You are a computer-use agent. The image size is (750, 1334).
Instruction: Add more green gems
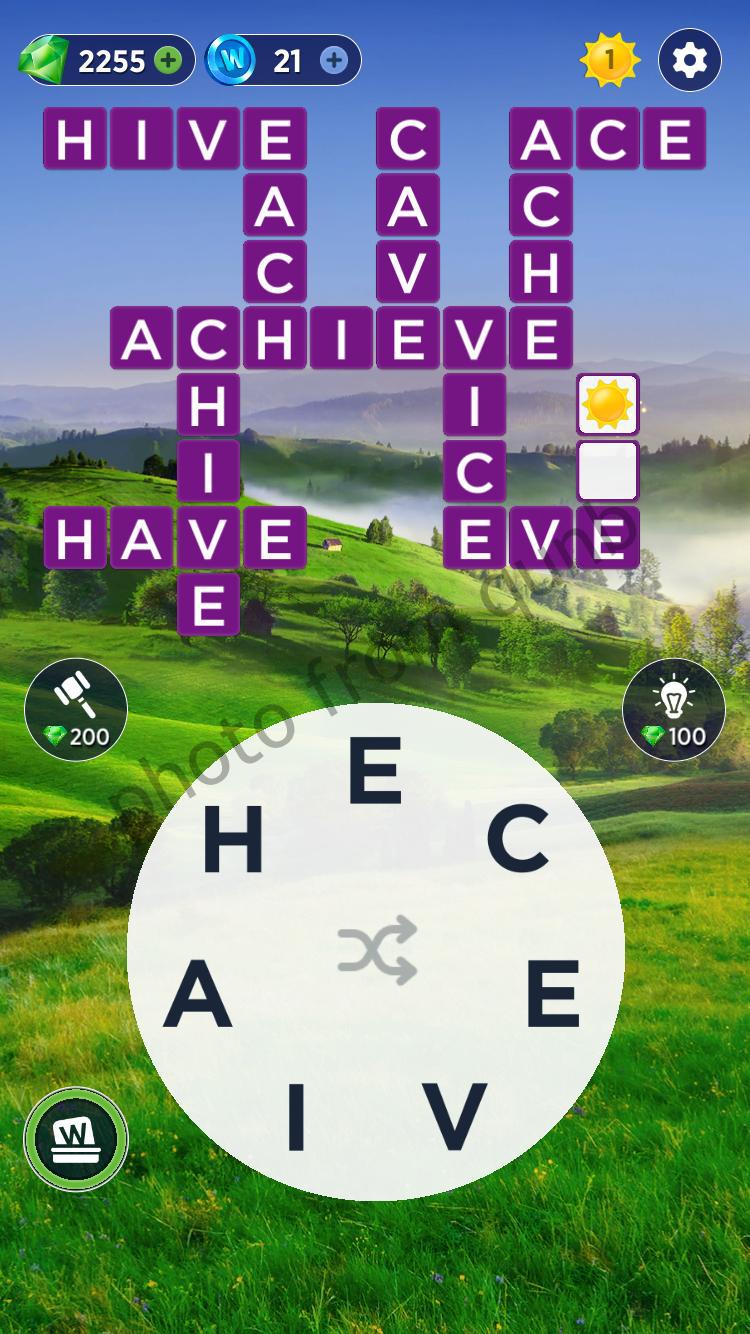[169, 61]
